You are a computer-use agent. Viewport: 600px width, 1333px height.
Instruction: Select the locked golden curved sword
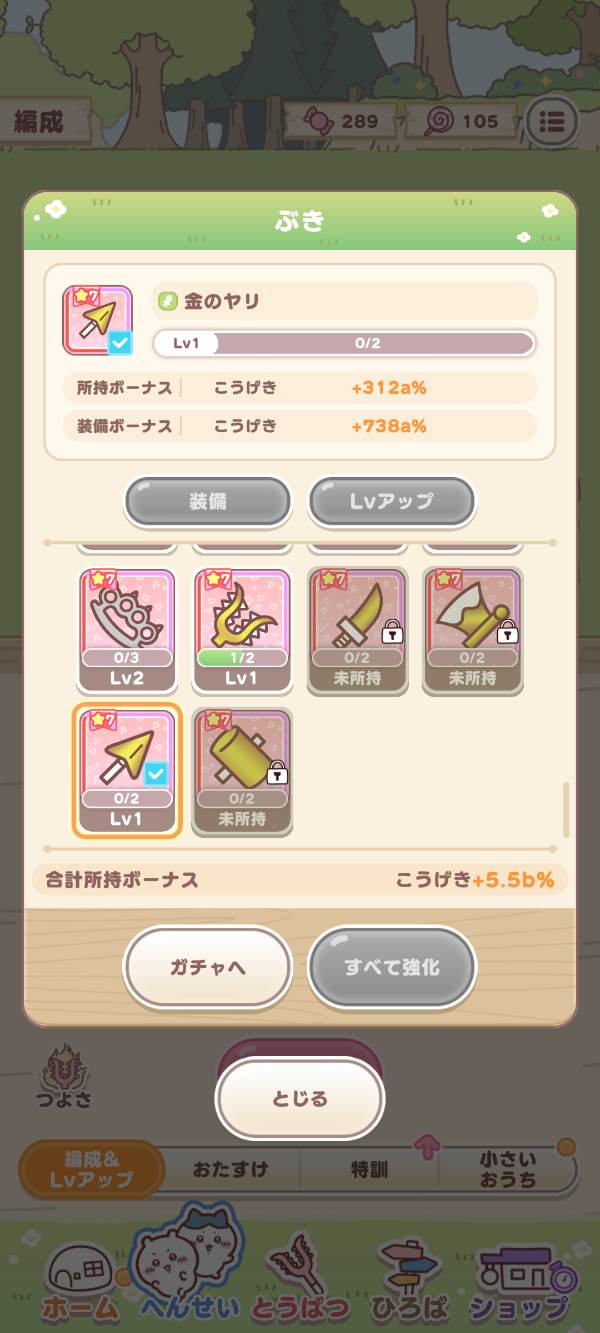pyautogui.click(x=357, y=630)
